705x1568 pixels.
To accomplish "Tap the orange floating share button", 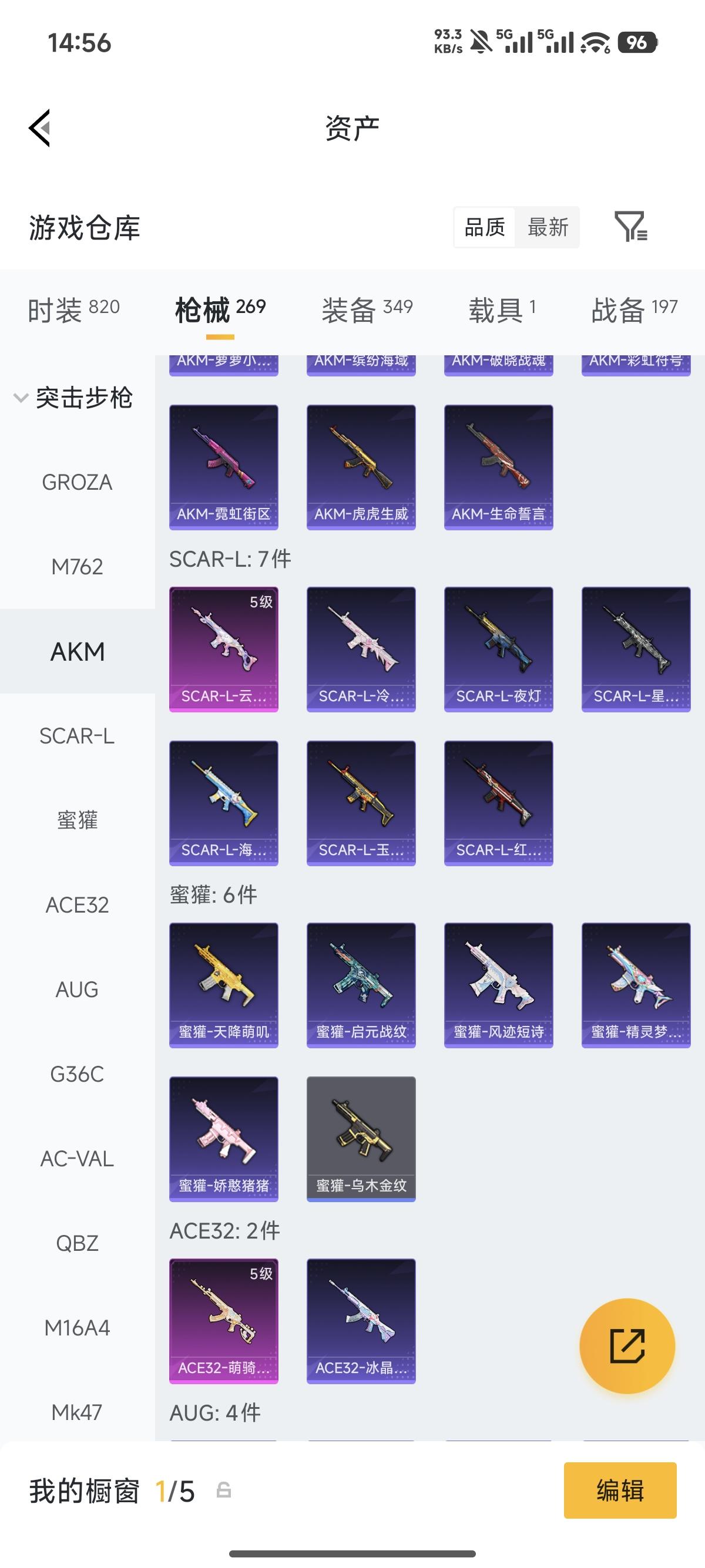I will (x=627, y=1346).
